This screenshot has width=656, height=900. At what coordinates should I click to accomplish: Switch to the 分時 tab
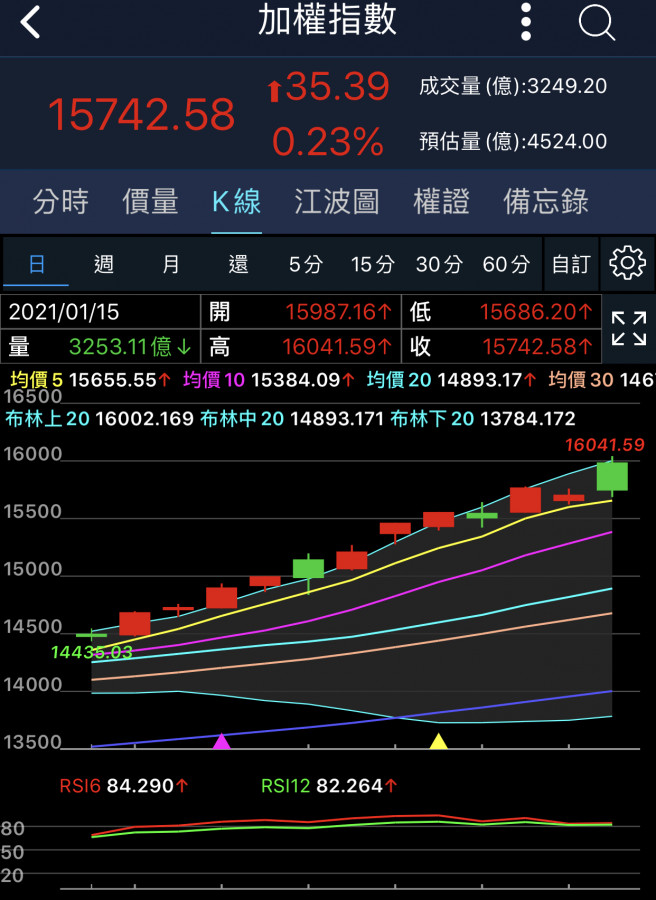pos(61,201)
